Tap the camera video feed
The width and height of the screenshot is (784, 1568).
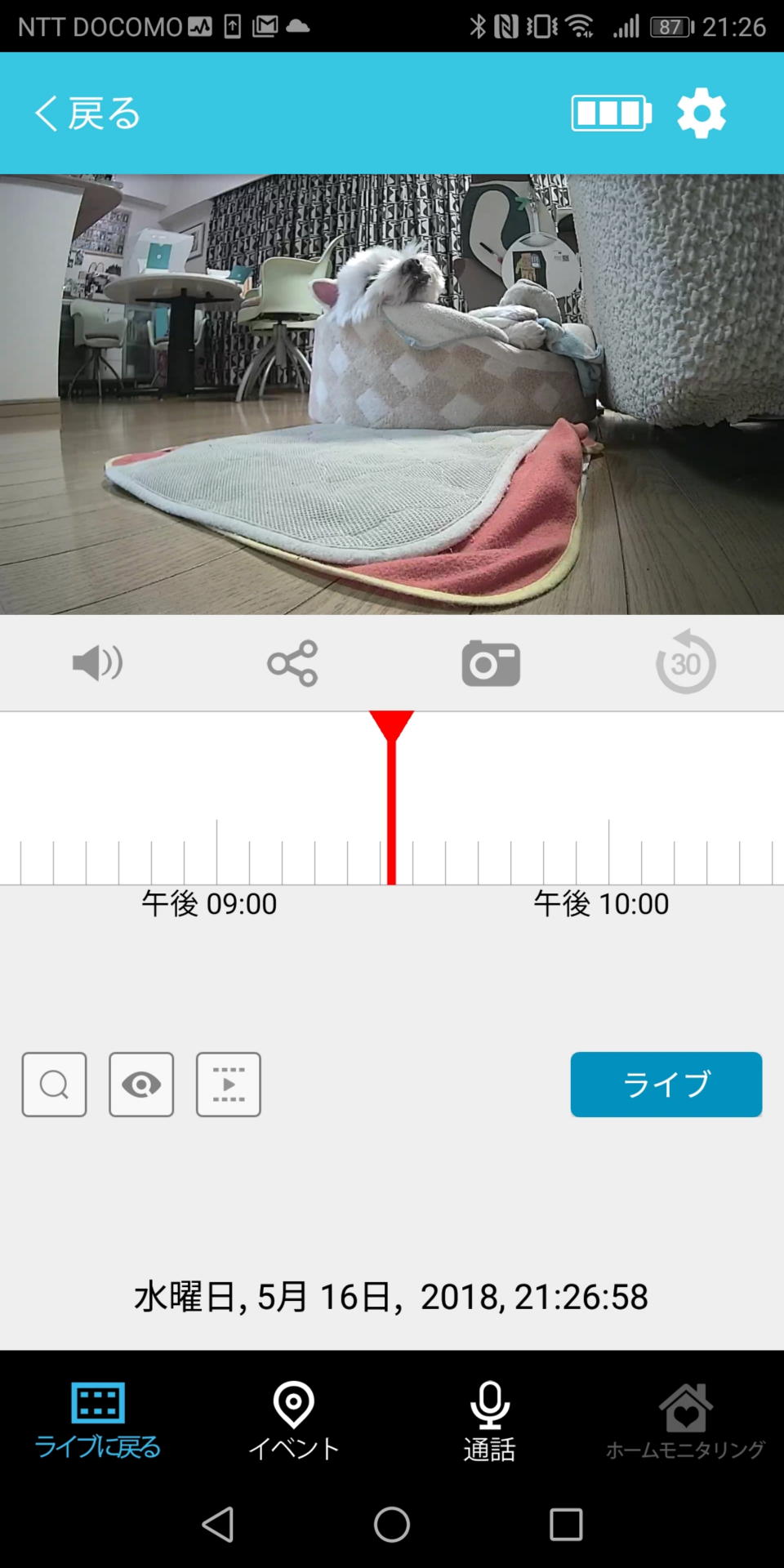click(392, 394)
